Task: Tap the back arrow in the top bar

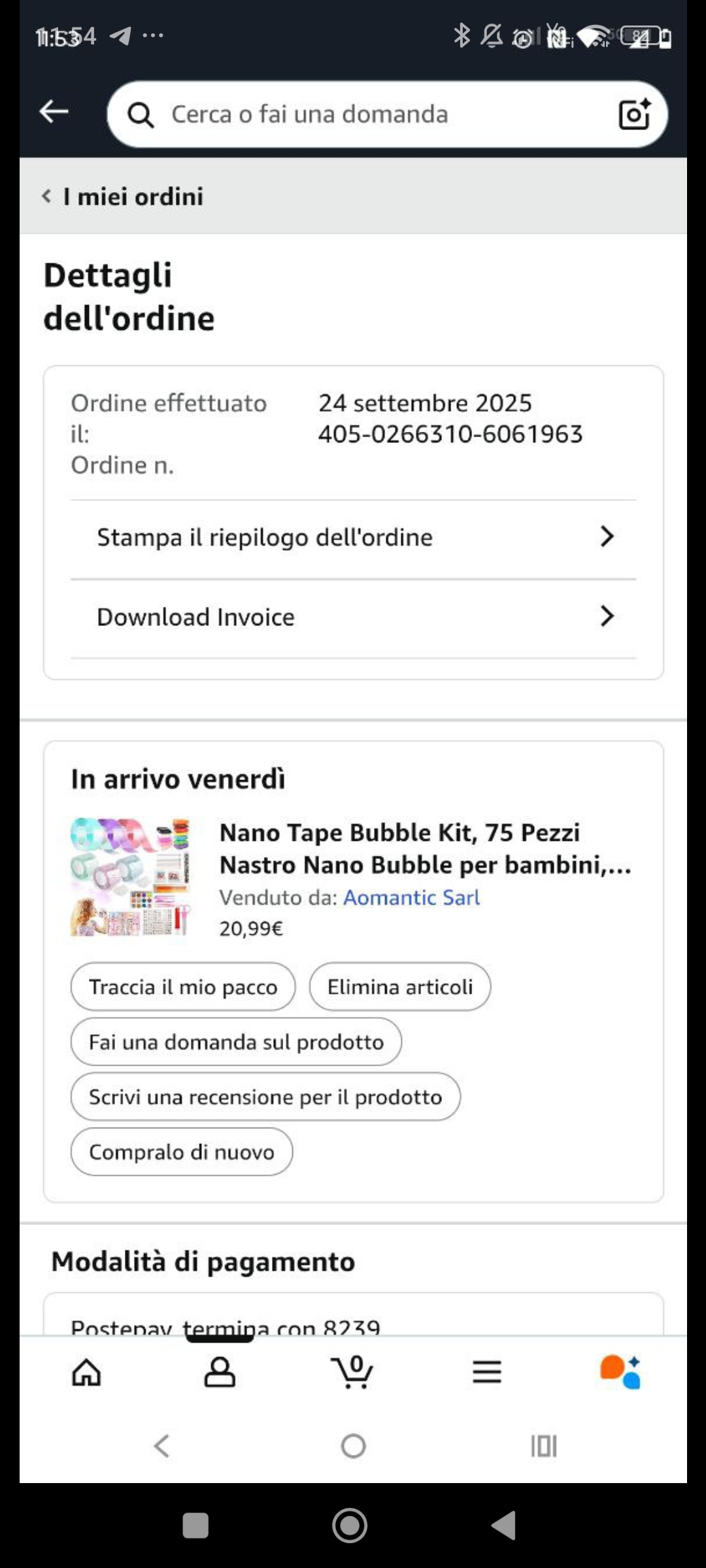Action: [x=54, y=112]
